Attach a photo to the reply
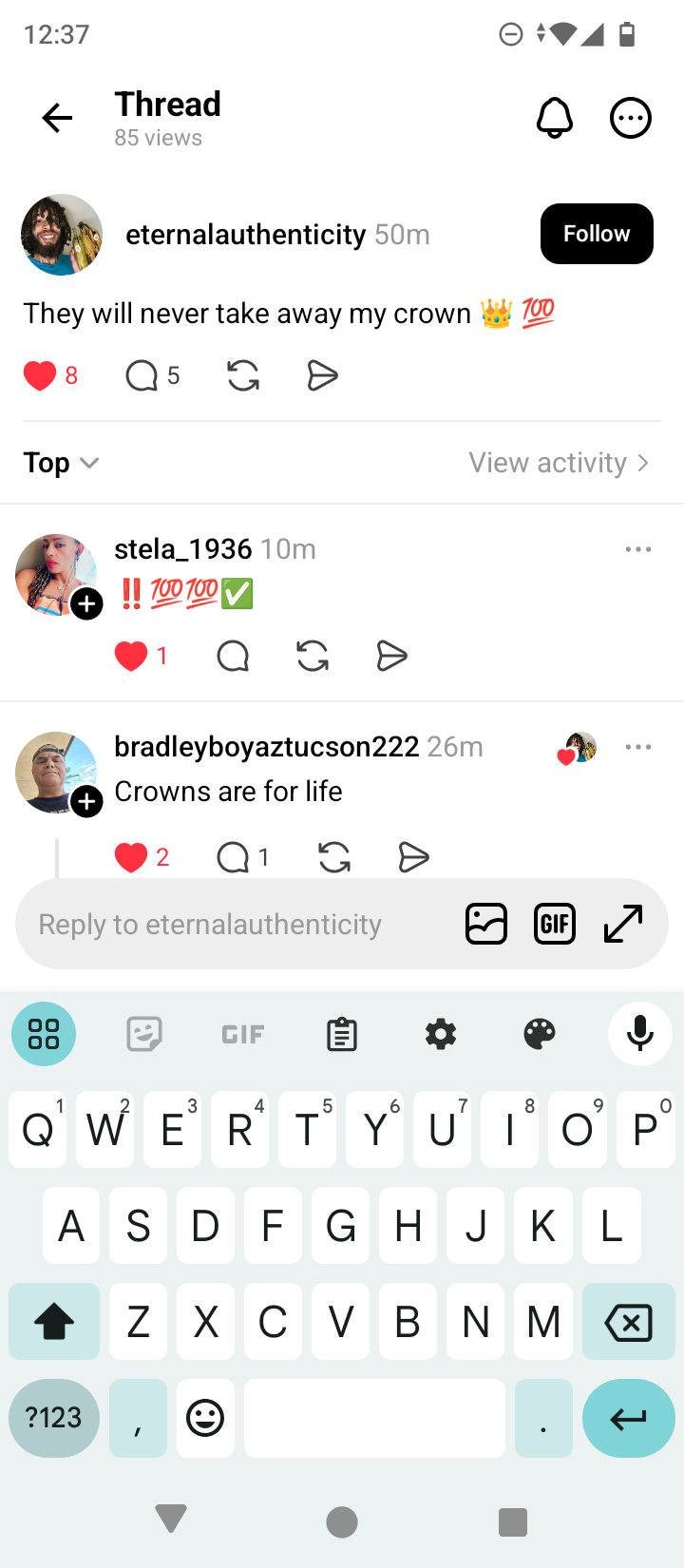The height and width of the screenshot is (1568, 684). [x=486, y=924]
